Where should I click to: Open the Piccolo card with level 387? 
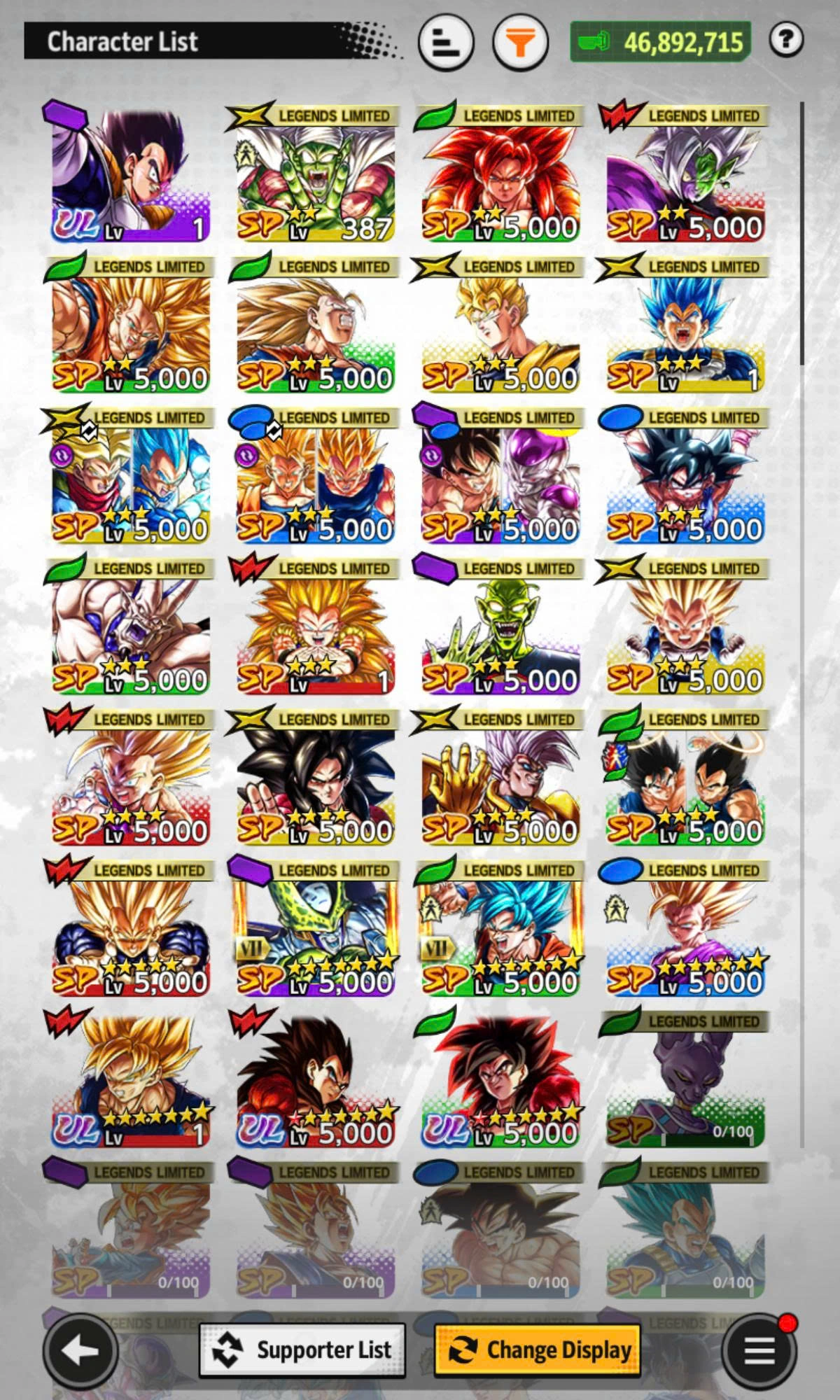(315, 175)
